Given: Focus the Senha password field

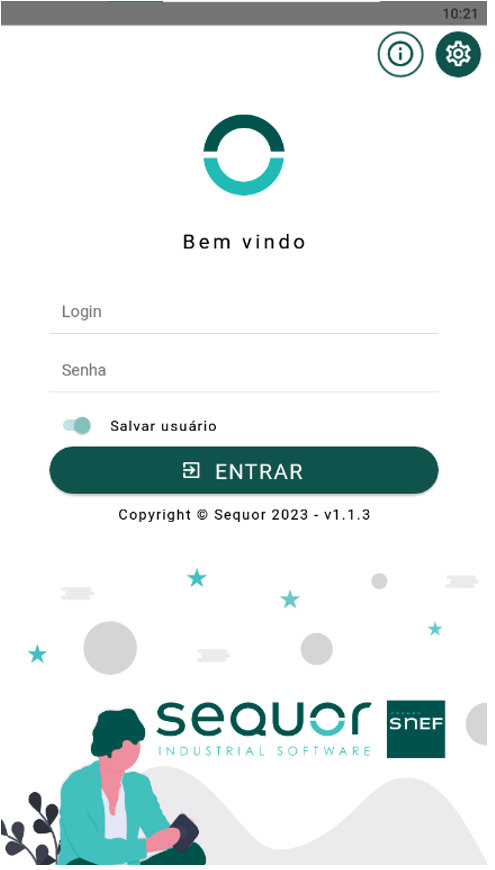Looking at the screenshot, I should pos(244,370).
